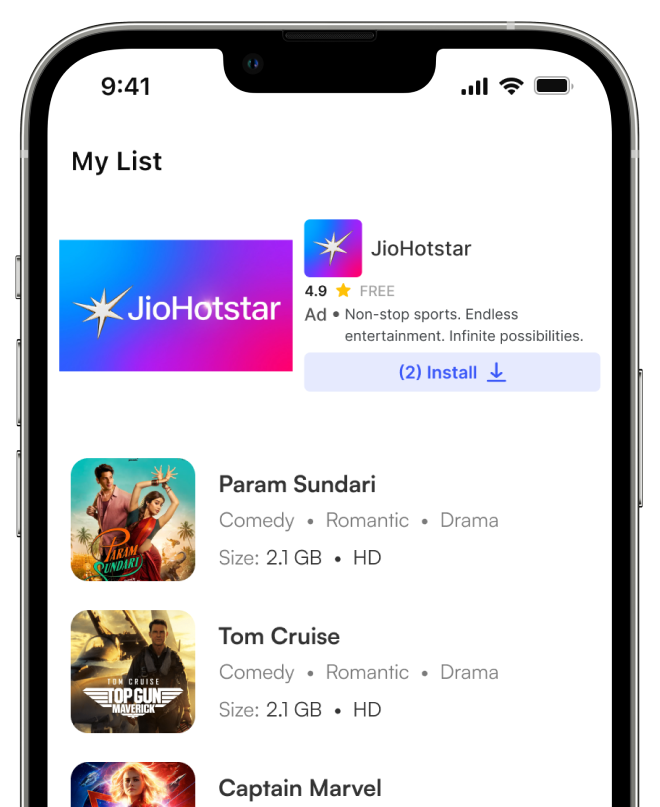Screen dimensions: 660x807
Task: Open the JioHotstar ad banner
Action: tap(176, 306)
